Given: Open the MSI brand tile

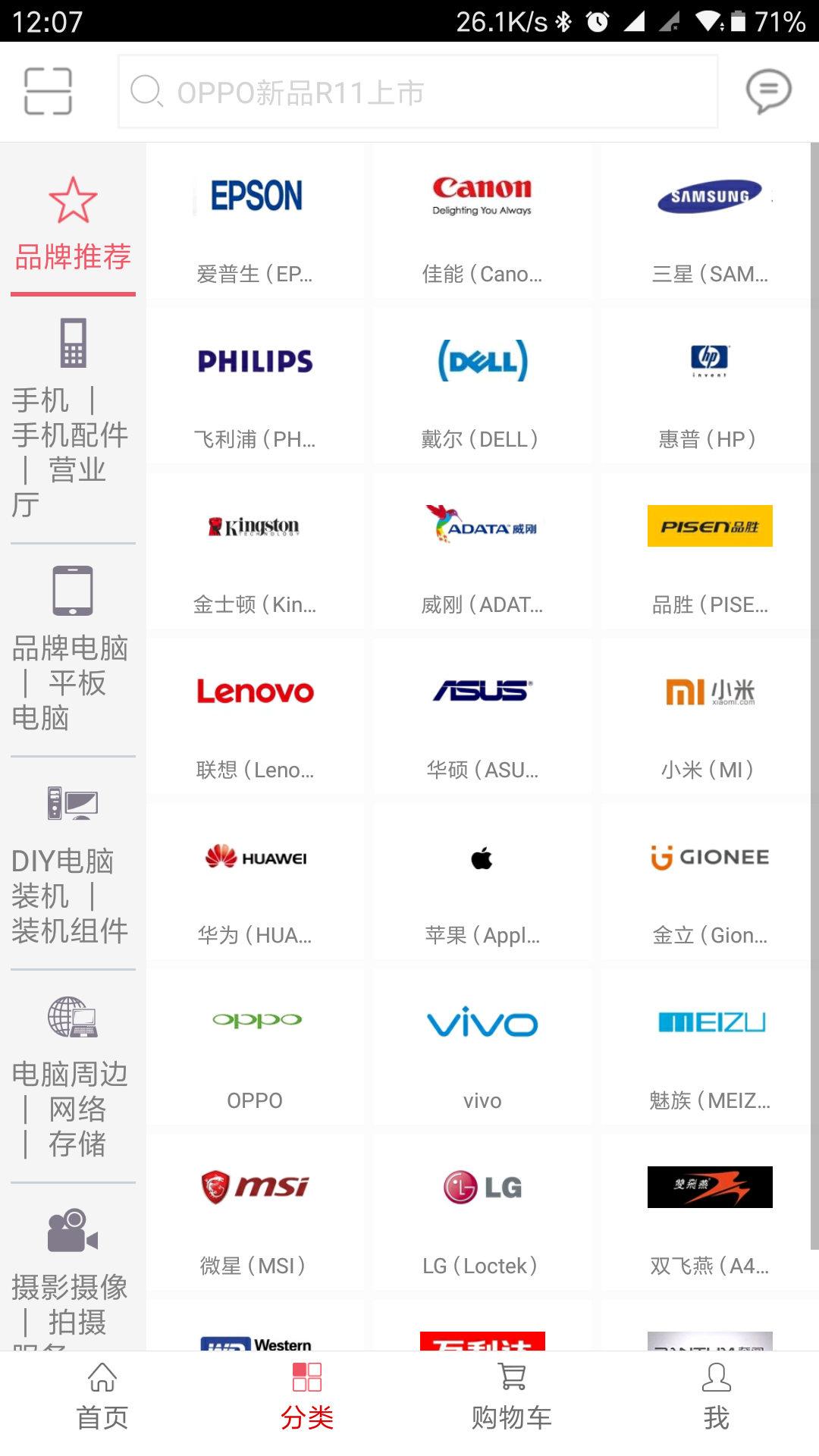Looking at the screenshot, I should pyautogui.click(x=256, y=1214).
